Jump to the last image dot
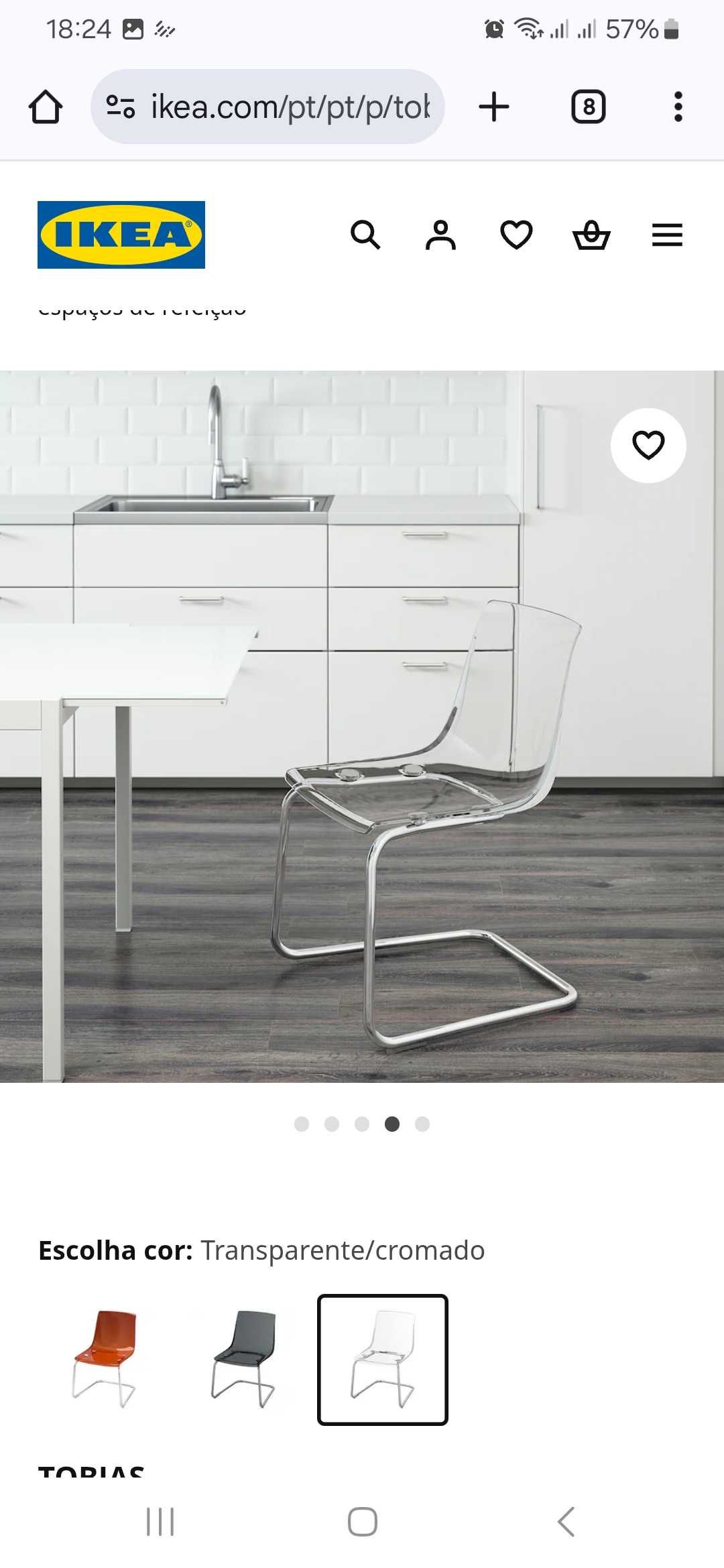 [422, 1124]
